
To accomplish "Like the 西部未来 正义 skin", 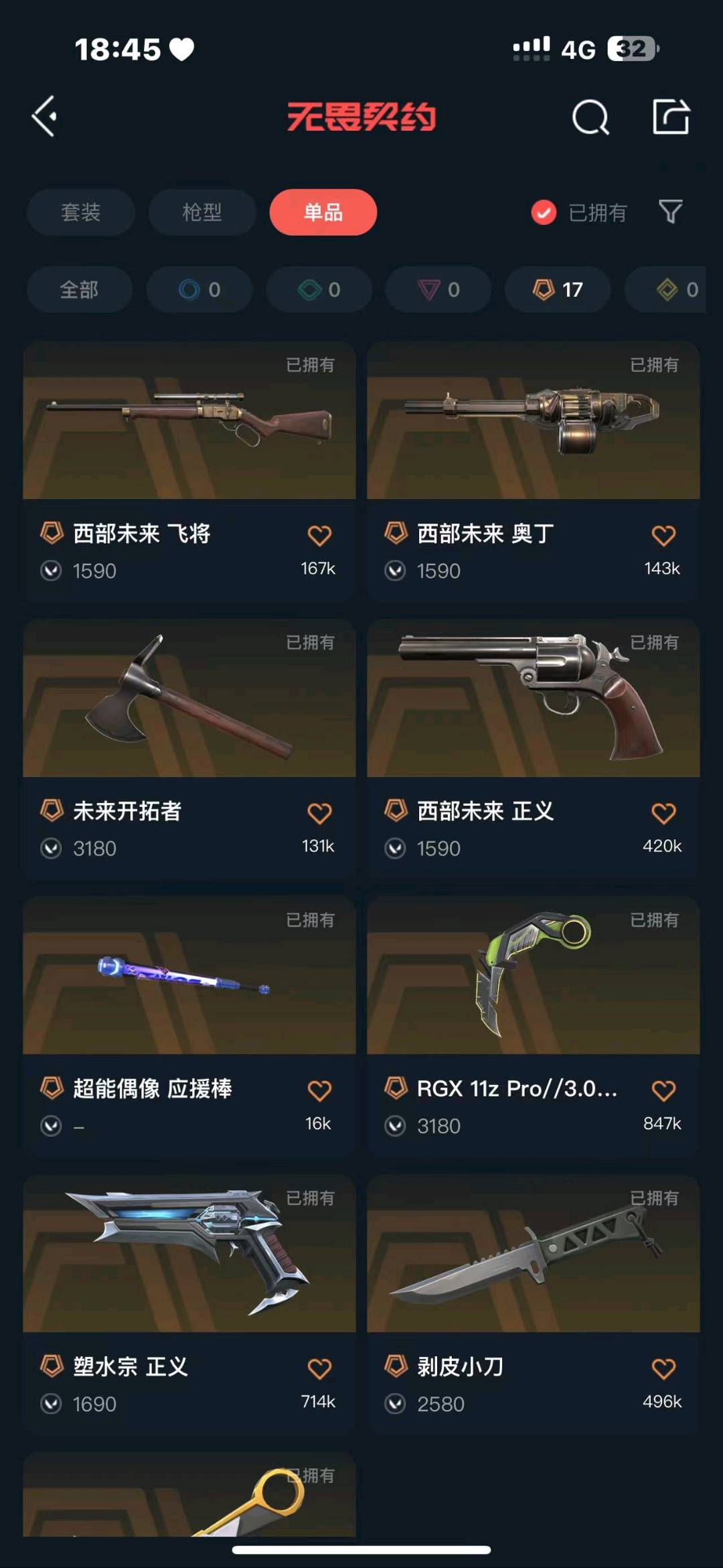I will (663, 813).
